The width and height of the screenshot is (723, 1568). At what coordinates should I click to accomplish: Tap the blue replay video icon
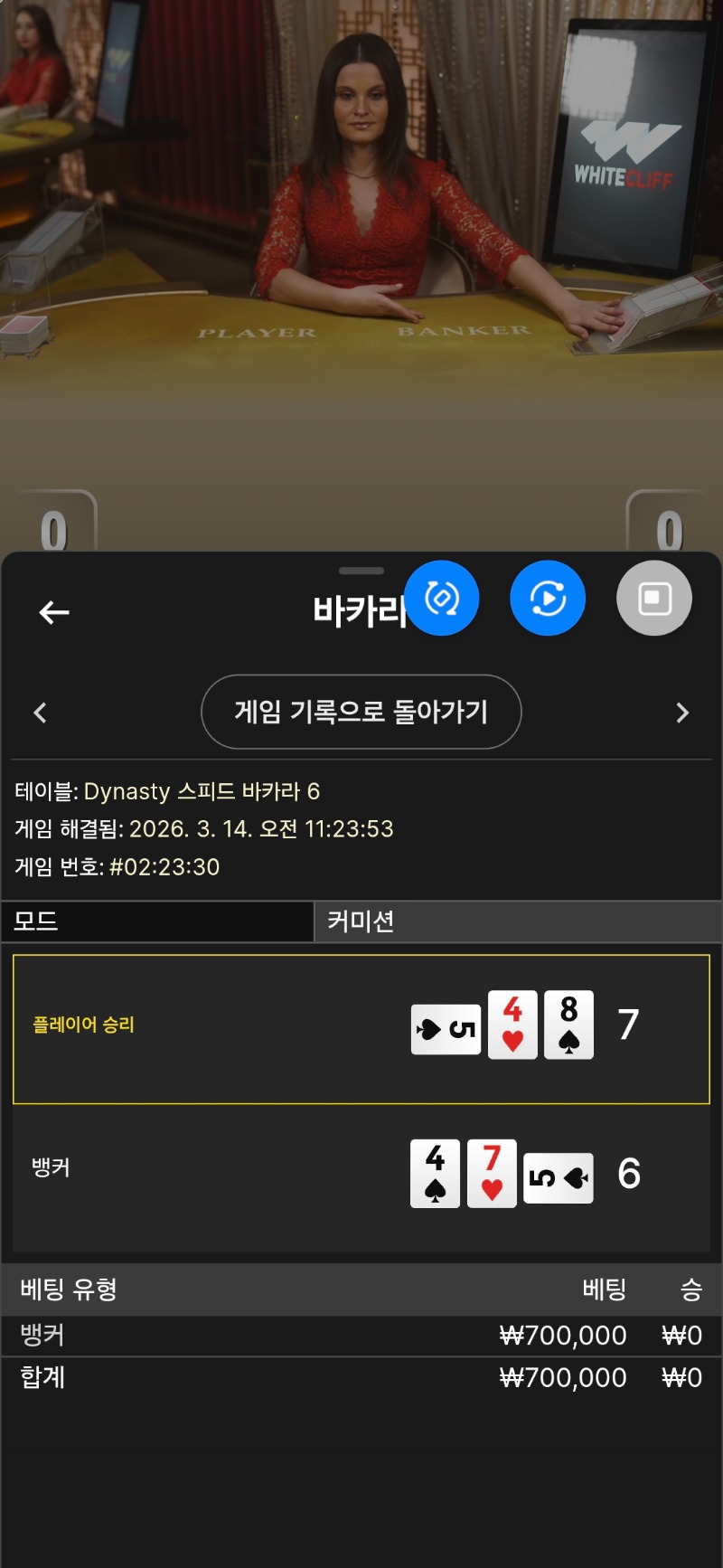coord(548,598)
